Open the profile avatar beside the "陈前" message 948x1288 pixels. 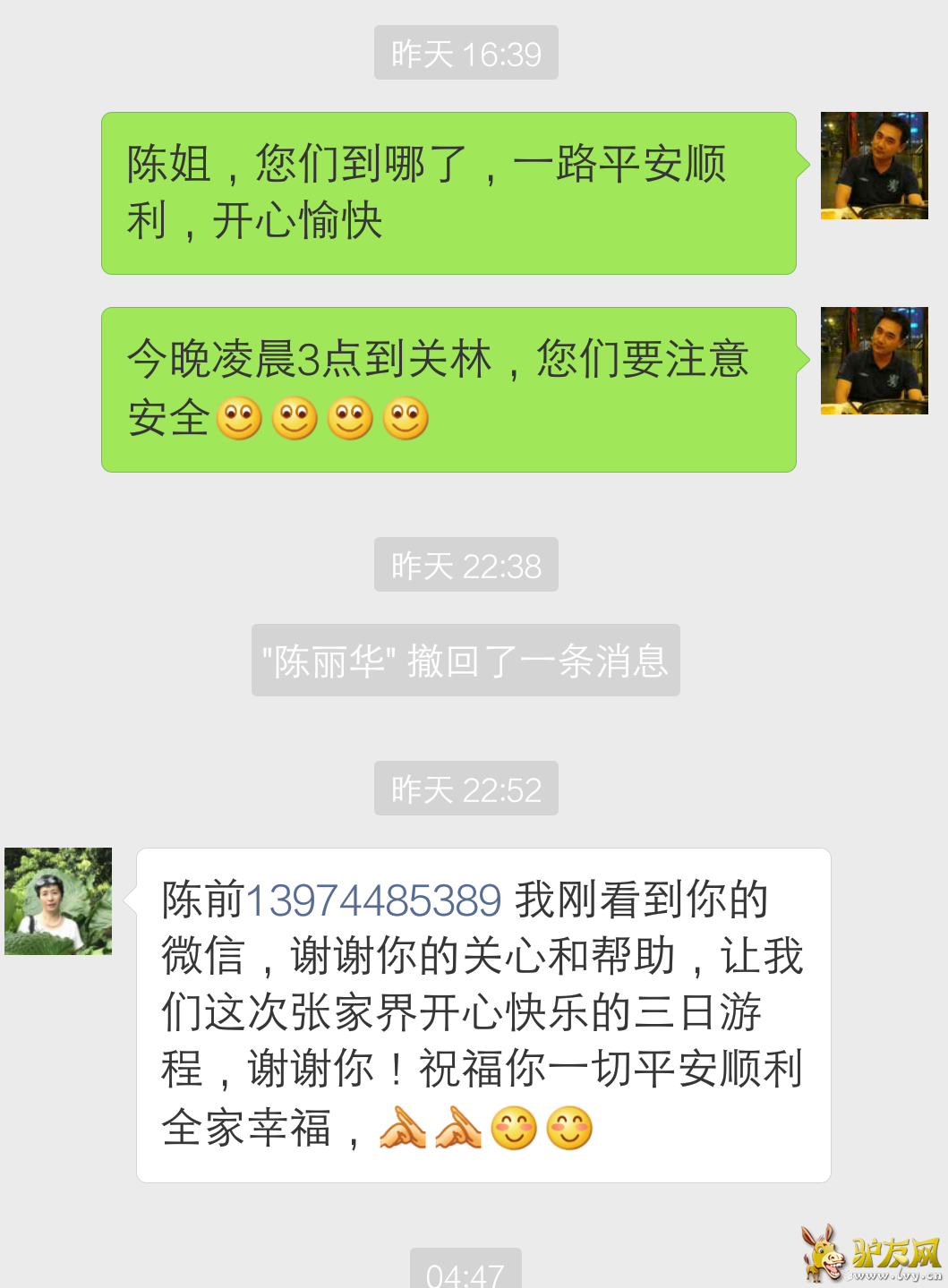click(58, 901)
